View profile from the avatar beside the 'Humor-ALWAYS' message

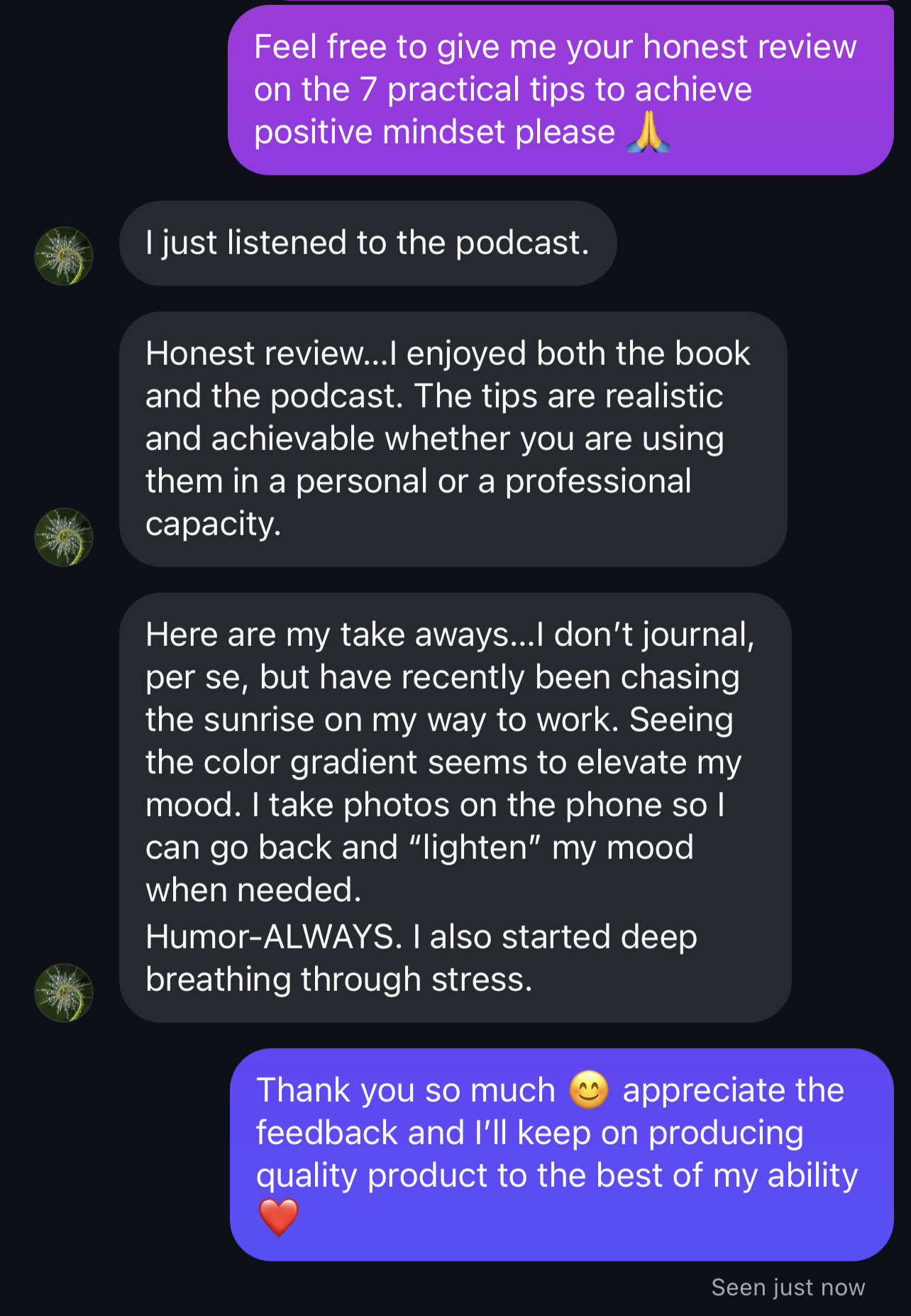point(64,993)
